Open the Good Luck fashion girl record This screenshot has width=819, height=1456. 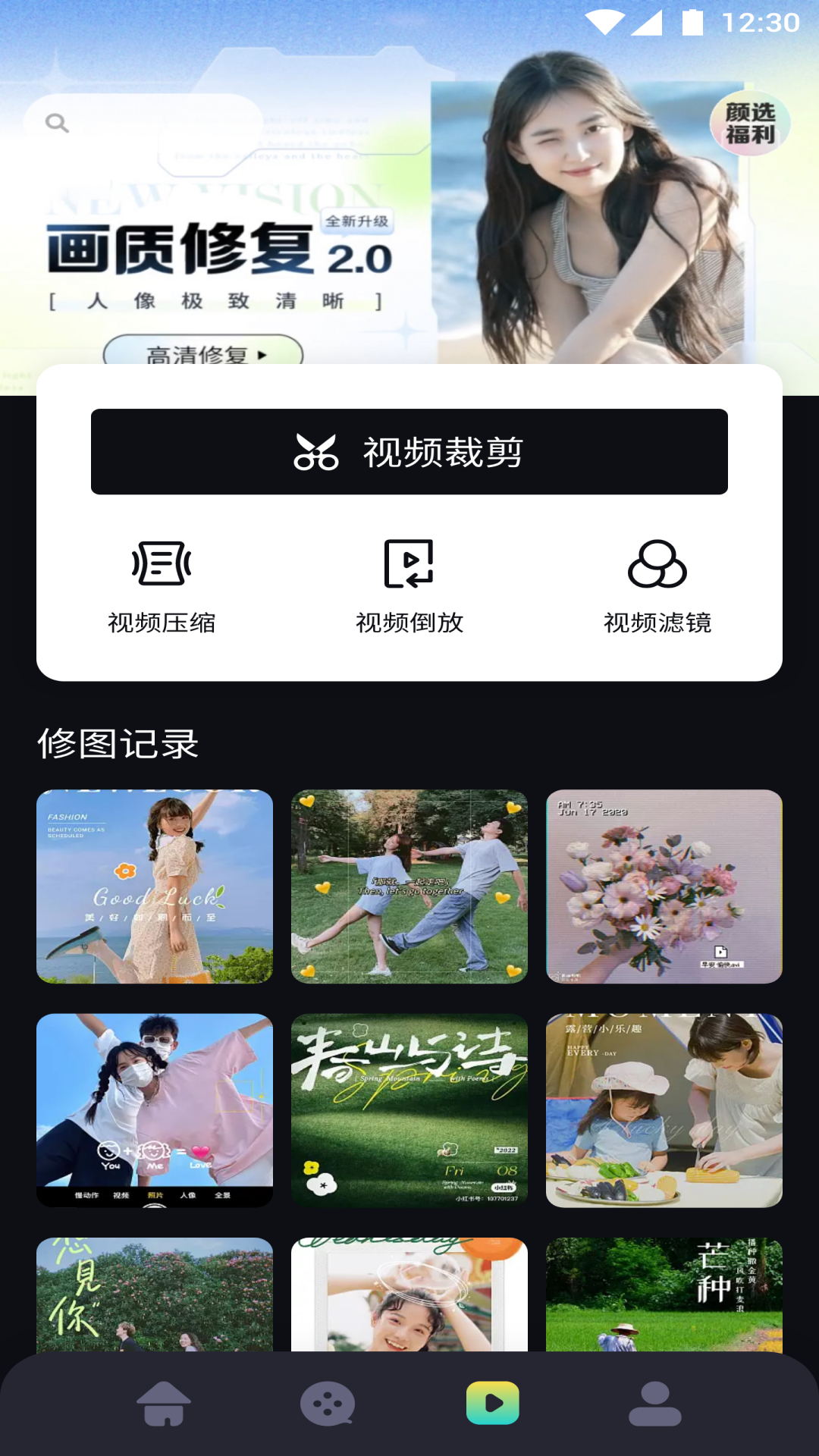click(155, 886)
